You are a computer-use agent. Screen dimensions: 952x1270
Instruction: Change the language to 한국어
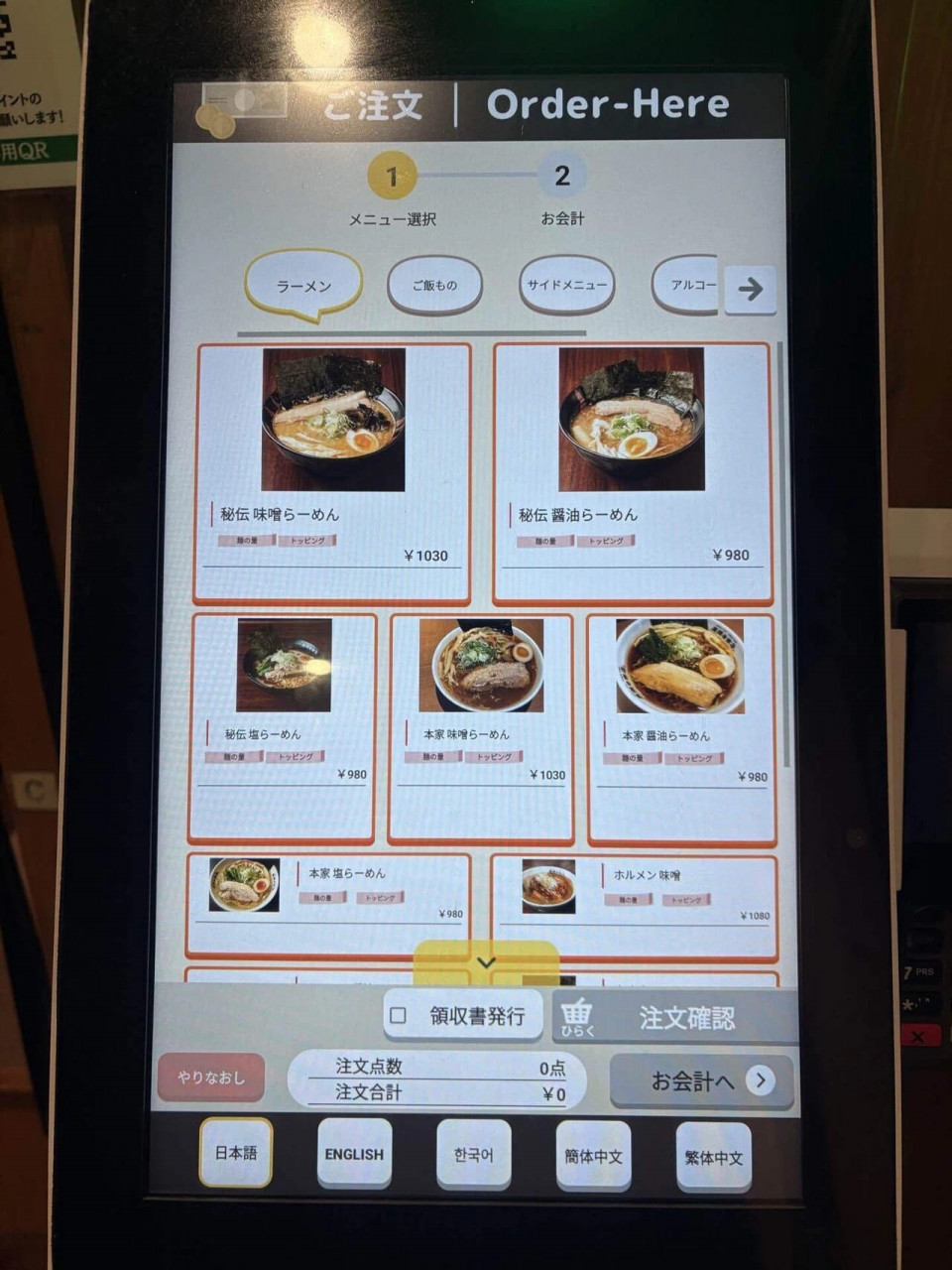pos(474,1155)
